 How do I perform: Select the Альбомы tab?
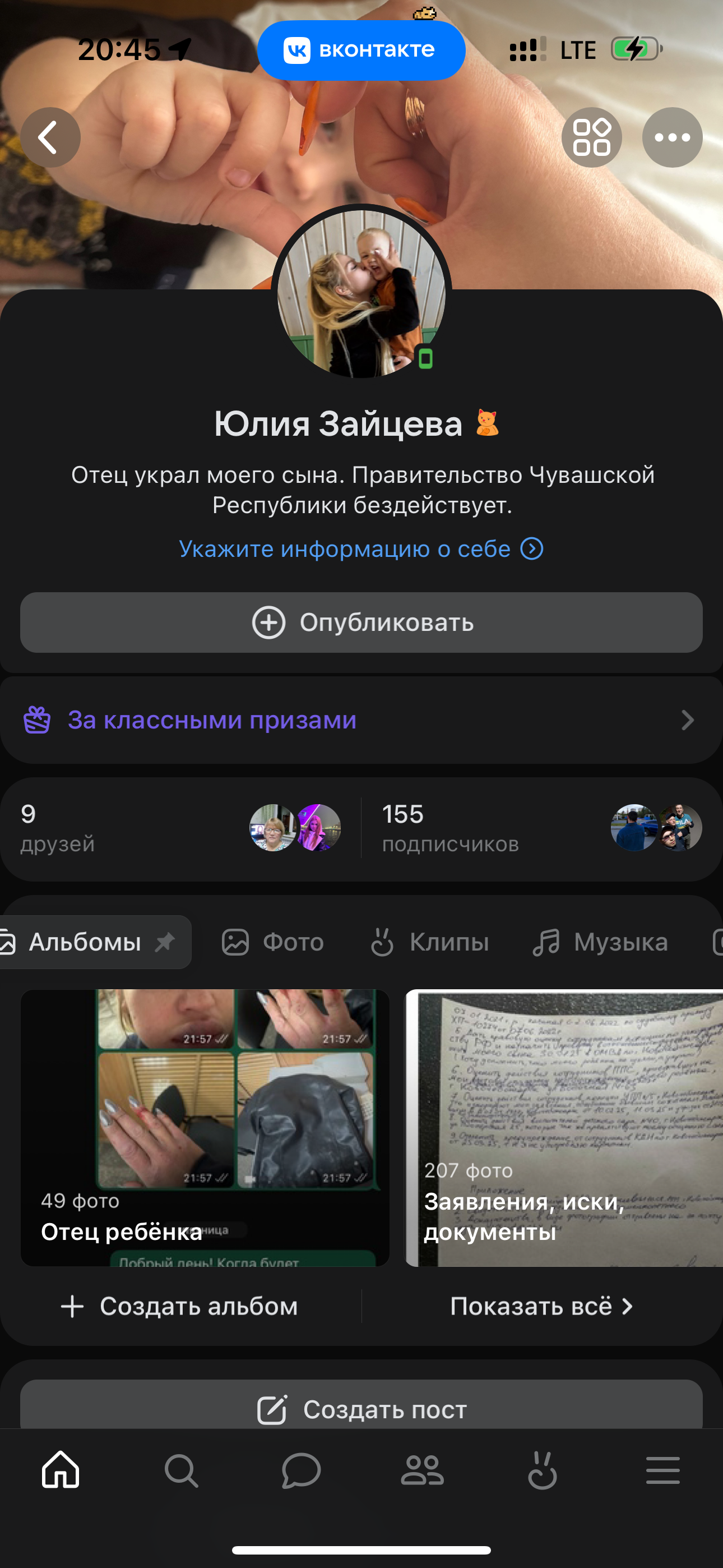coord(86,942)
